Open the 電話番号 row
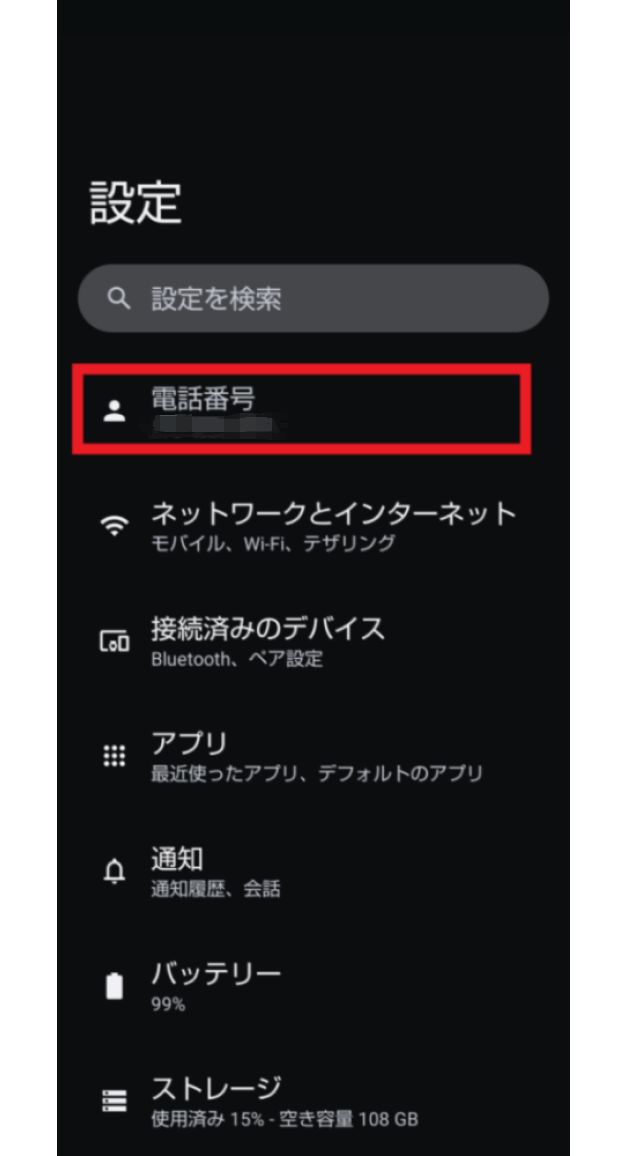618x1156 pixels. point(302,410)
